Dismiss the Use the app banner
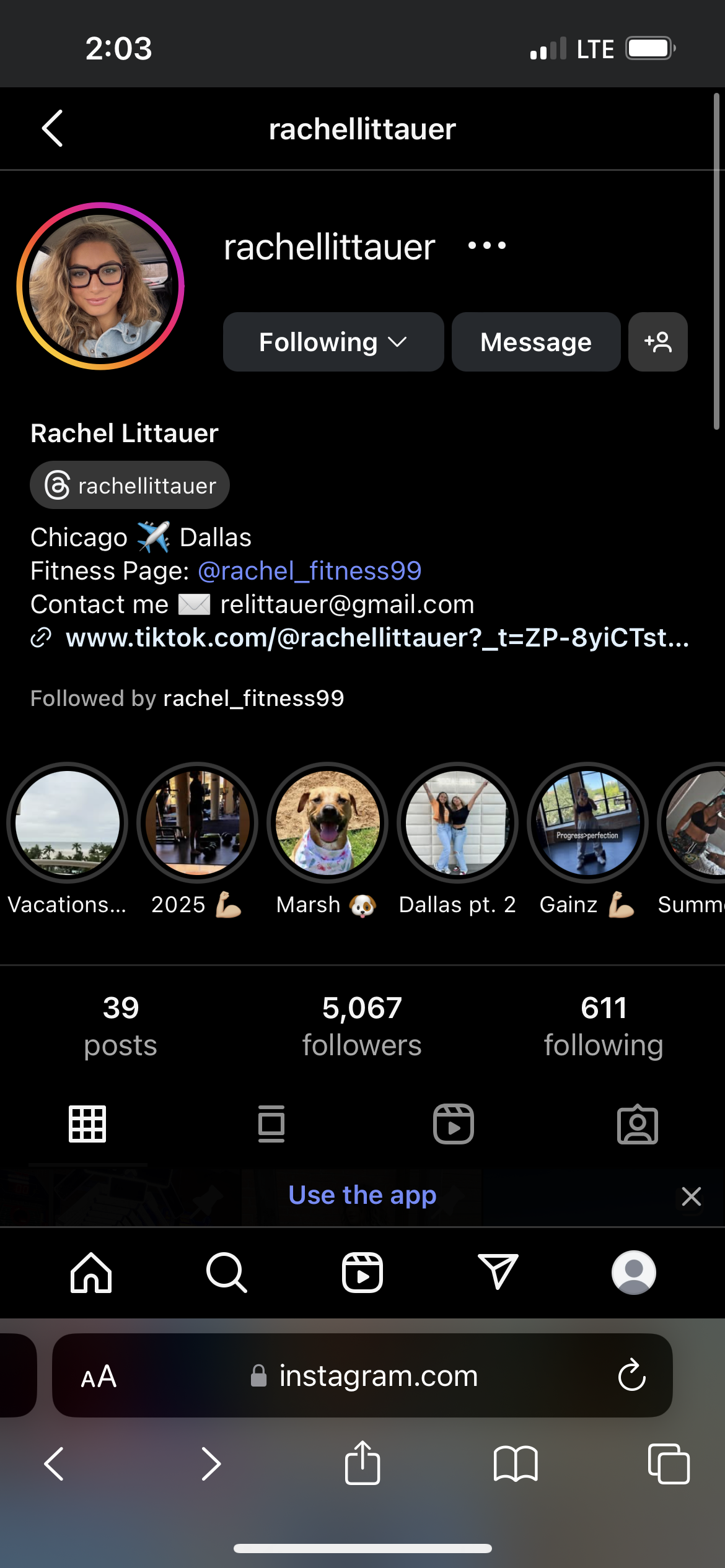725x1568 pixels. pyautogui.click(x=691, y=1196)
